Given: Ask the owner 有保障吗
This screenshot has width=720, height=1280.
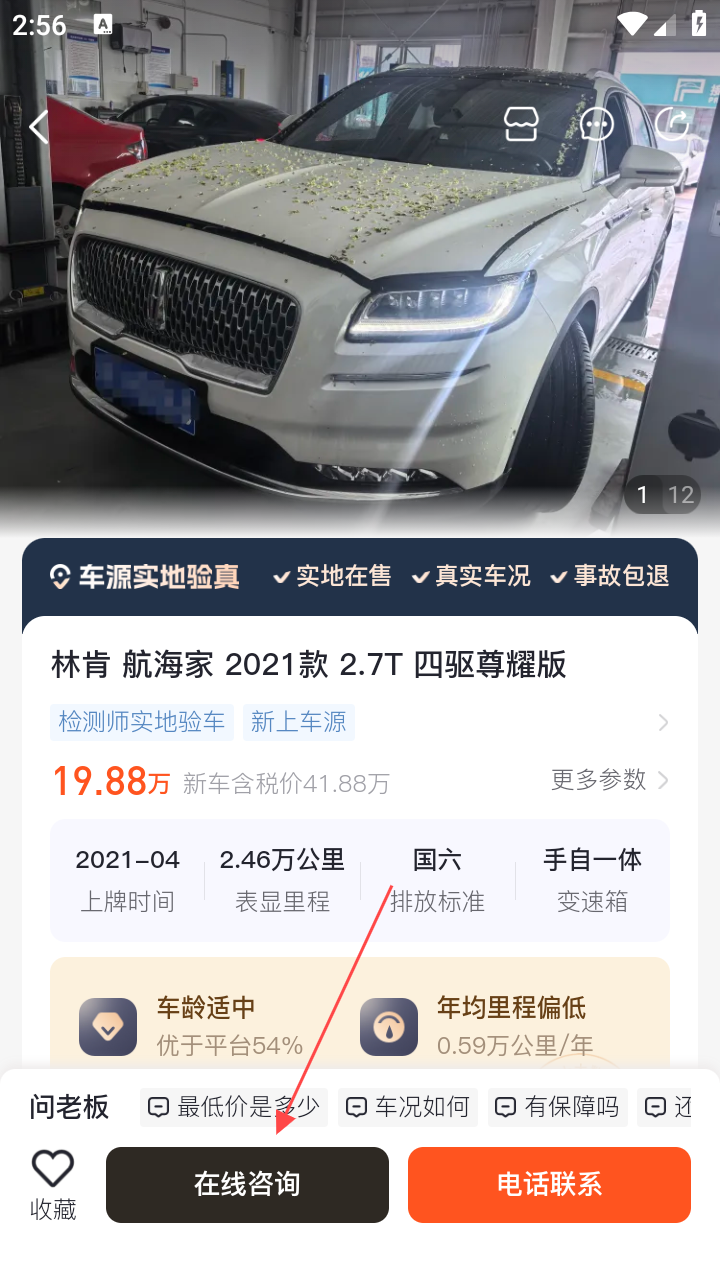Looking at the screenshot, I should 558,1107.
